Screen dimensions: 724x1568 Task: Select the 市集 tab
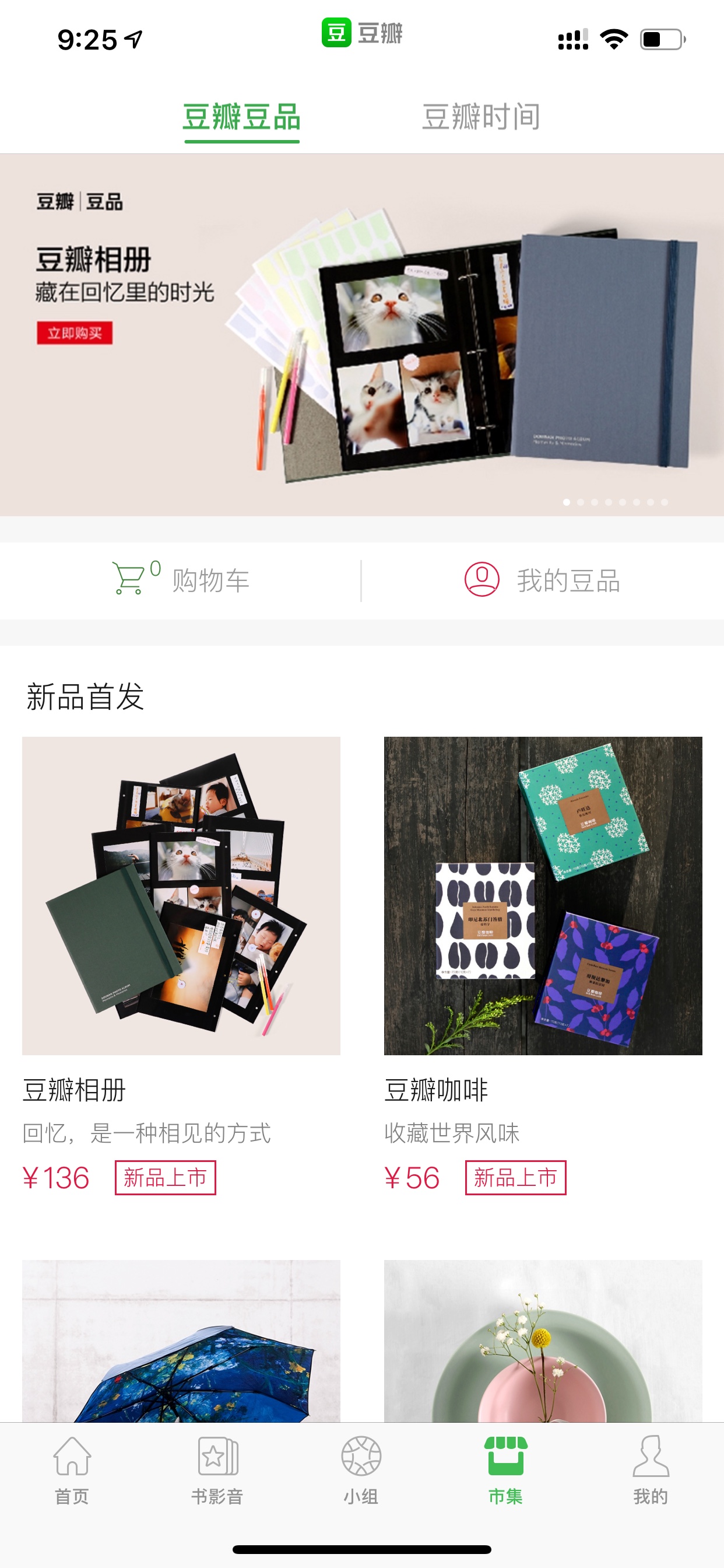(505, 1469)
